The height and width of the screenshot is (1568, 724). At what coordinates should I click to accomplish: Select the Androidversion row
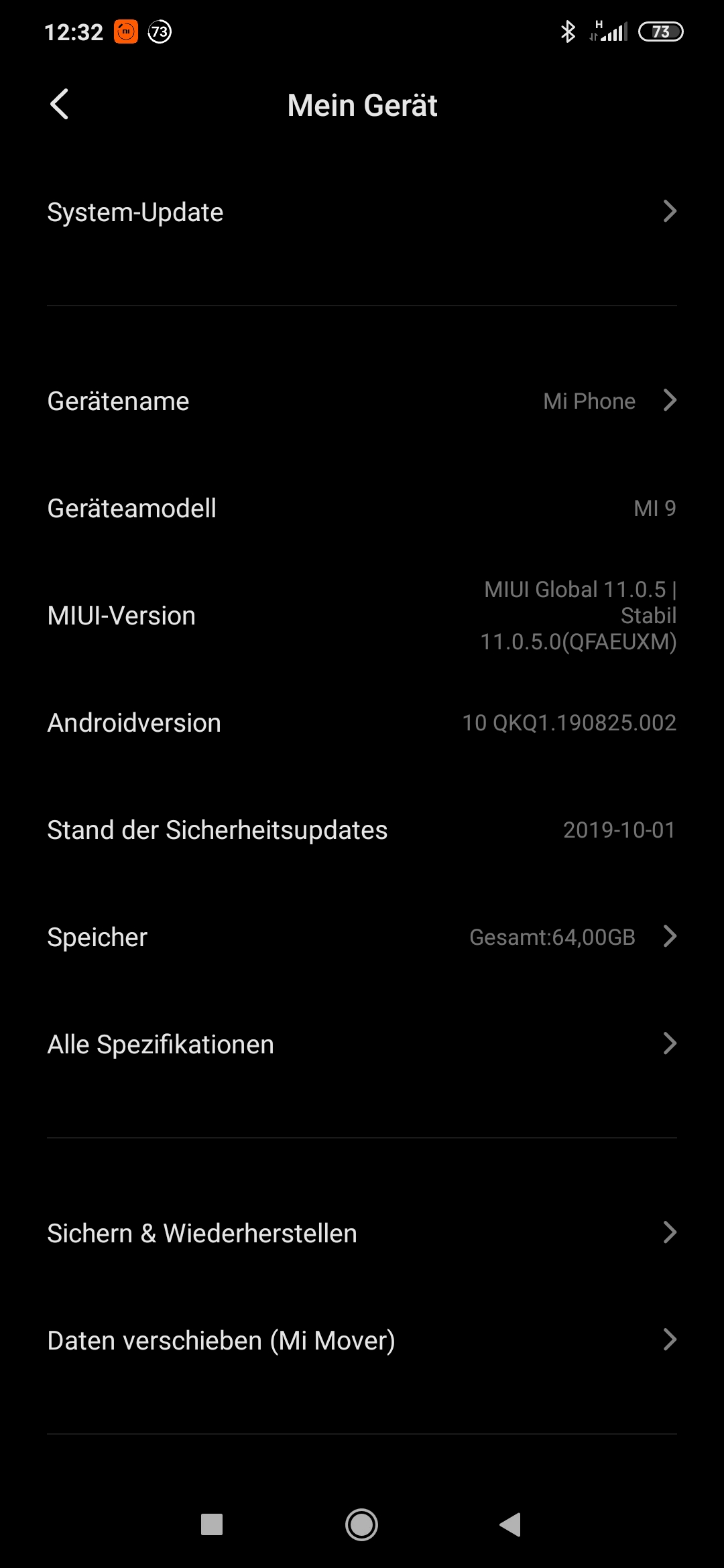pos(362,722)
